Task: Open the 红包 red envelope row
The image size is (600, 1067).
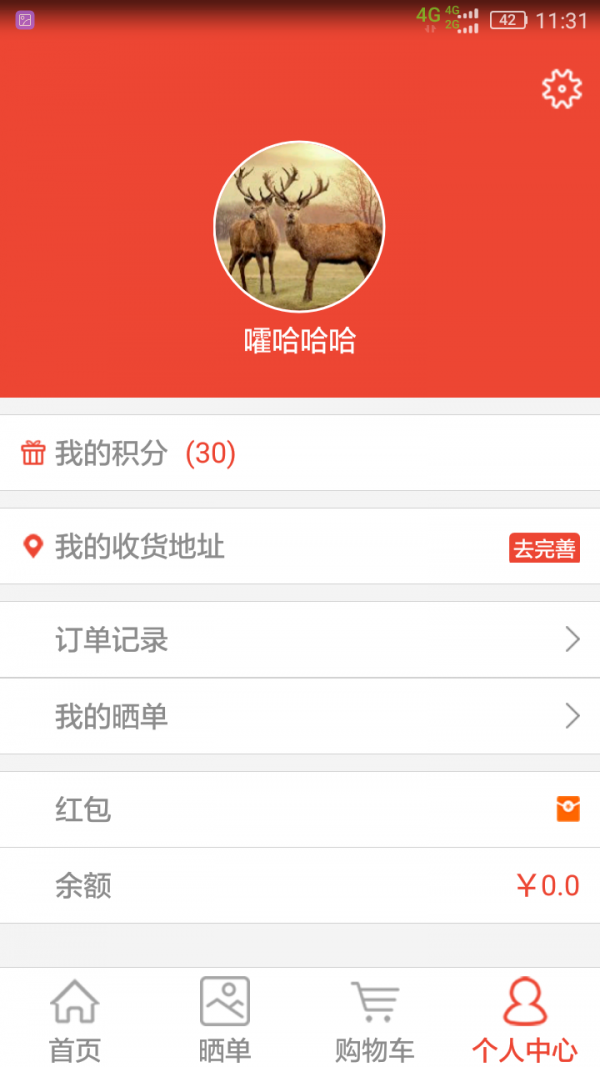Action: 300,809
